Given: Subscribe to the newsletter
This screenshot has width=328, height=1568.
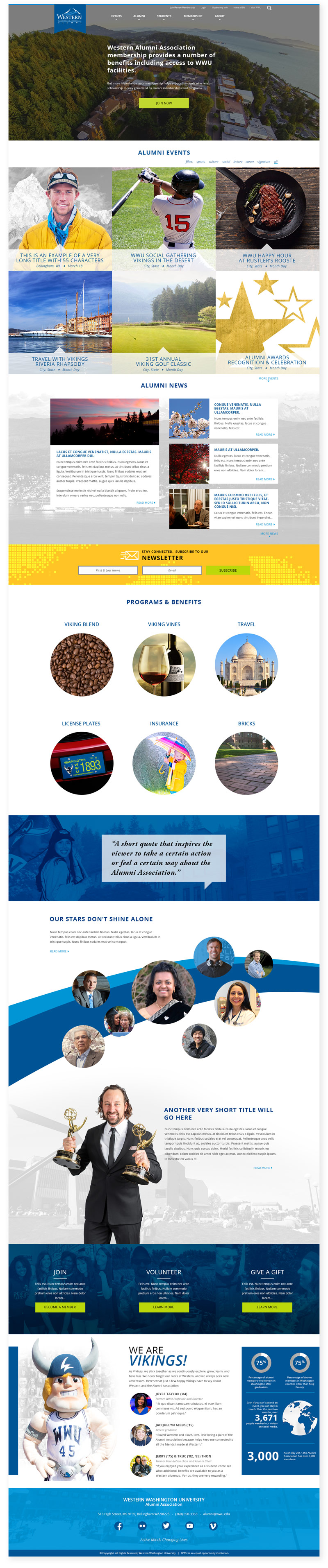Looking at the screenshot, I should 228,570.
